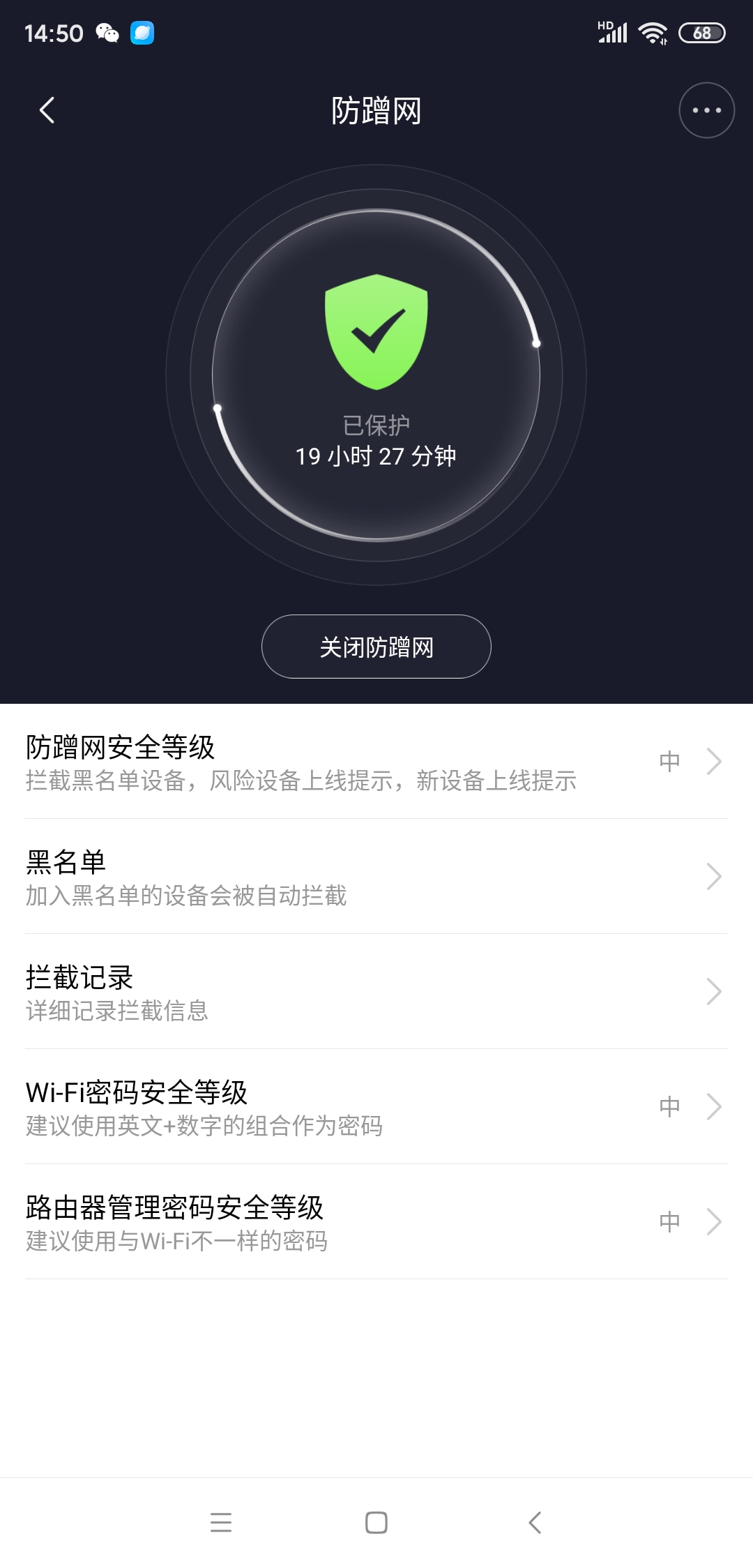Tap the 中 label beside Wi-Fi密码安全等级
753x1568 pixels.
[x=670, y=1106]
